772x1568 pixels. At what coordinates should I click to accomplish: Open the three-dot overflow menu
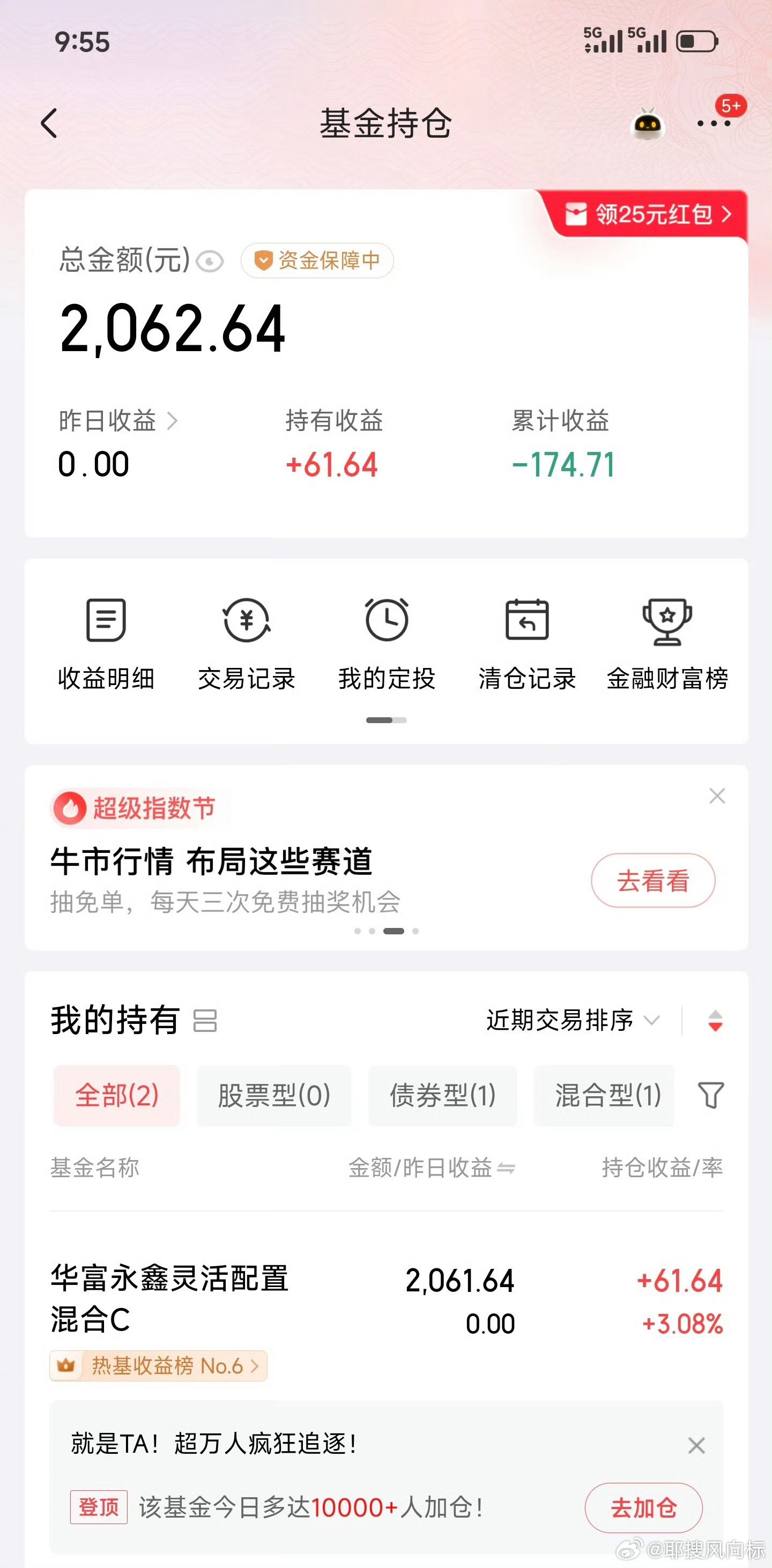714,124
